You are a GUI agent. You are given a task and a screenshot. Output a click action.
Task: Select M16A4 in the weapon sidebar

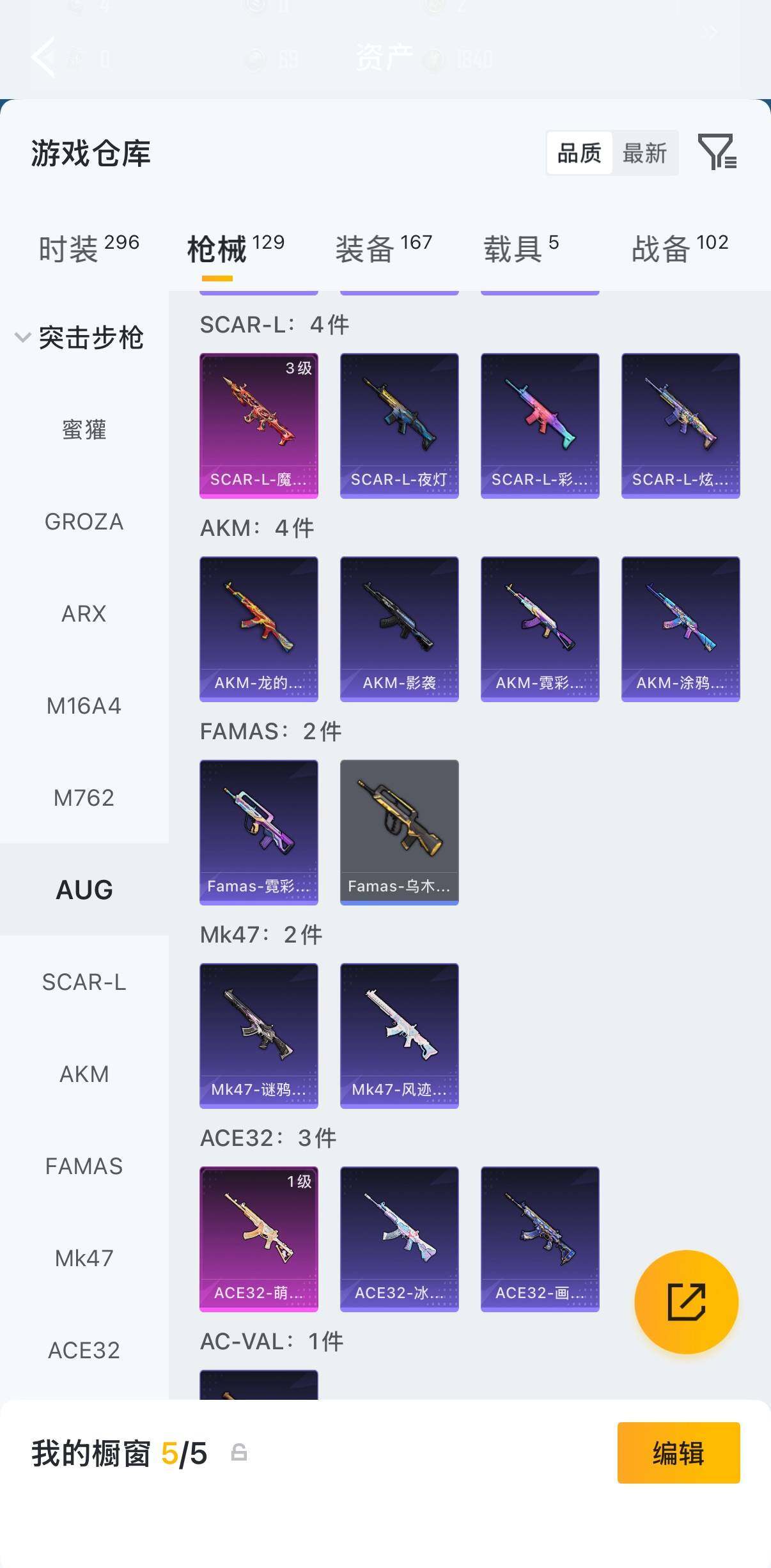pos(84,706)
